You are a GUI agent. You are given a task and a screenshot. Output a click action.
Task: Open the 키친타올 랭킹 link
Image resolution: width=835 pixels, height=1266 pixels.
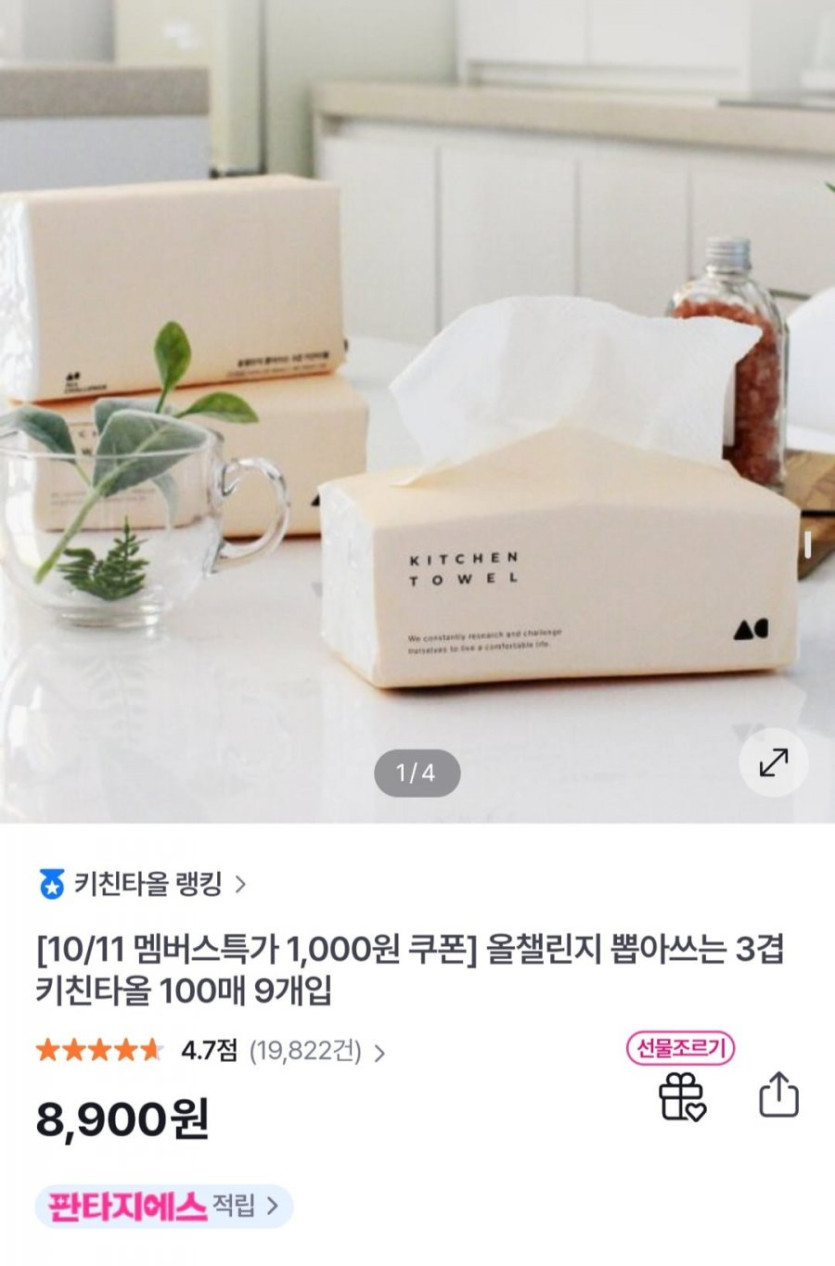click(x=145, y=884)
